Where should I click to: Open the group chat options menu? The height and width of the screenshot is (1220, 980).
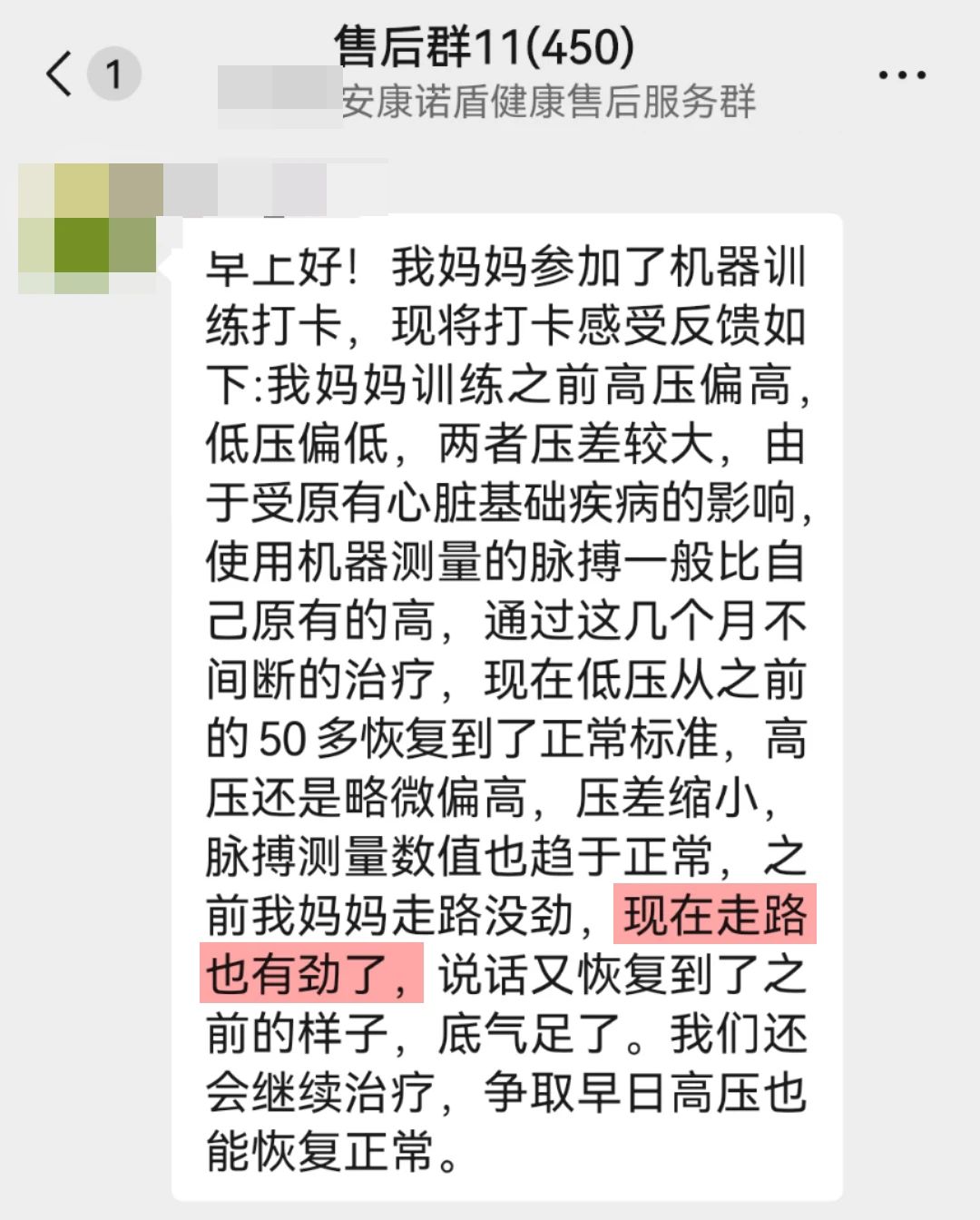pyautogui.click(x=902, y=75)
